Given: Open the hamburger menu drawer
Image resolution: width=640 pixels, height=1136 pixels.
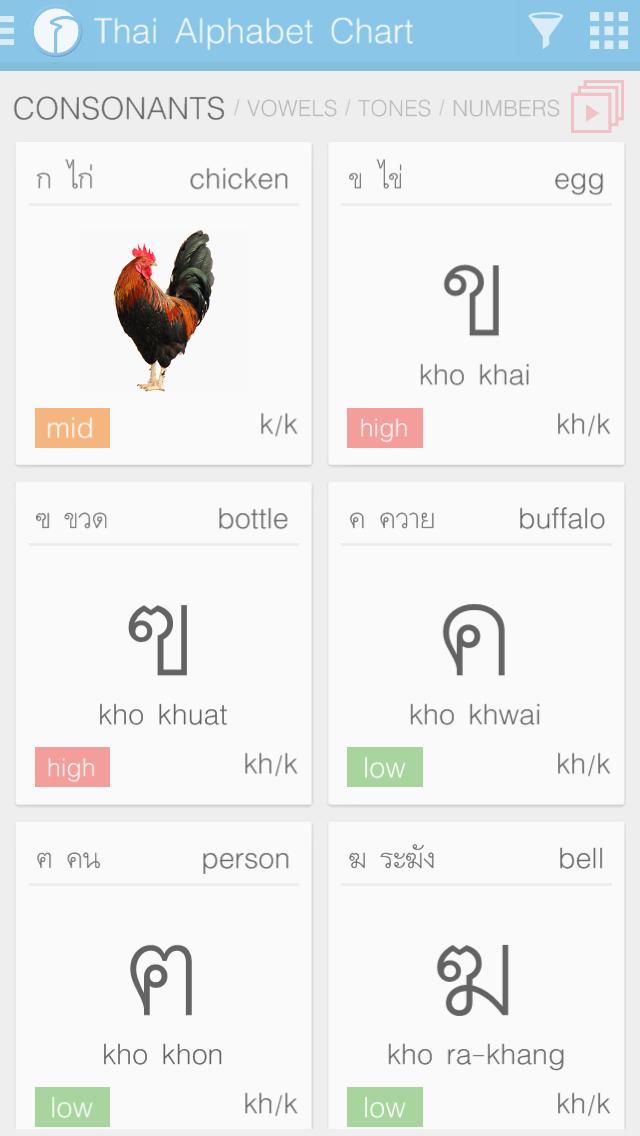Looking at the screenshot, I should pos(7,32).
